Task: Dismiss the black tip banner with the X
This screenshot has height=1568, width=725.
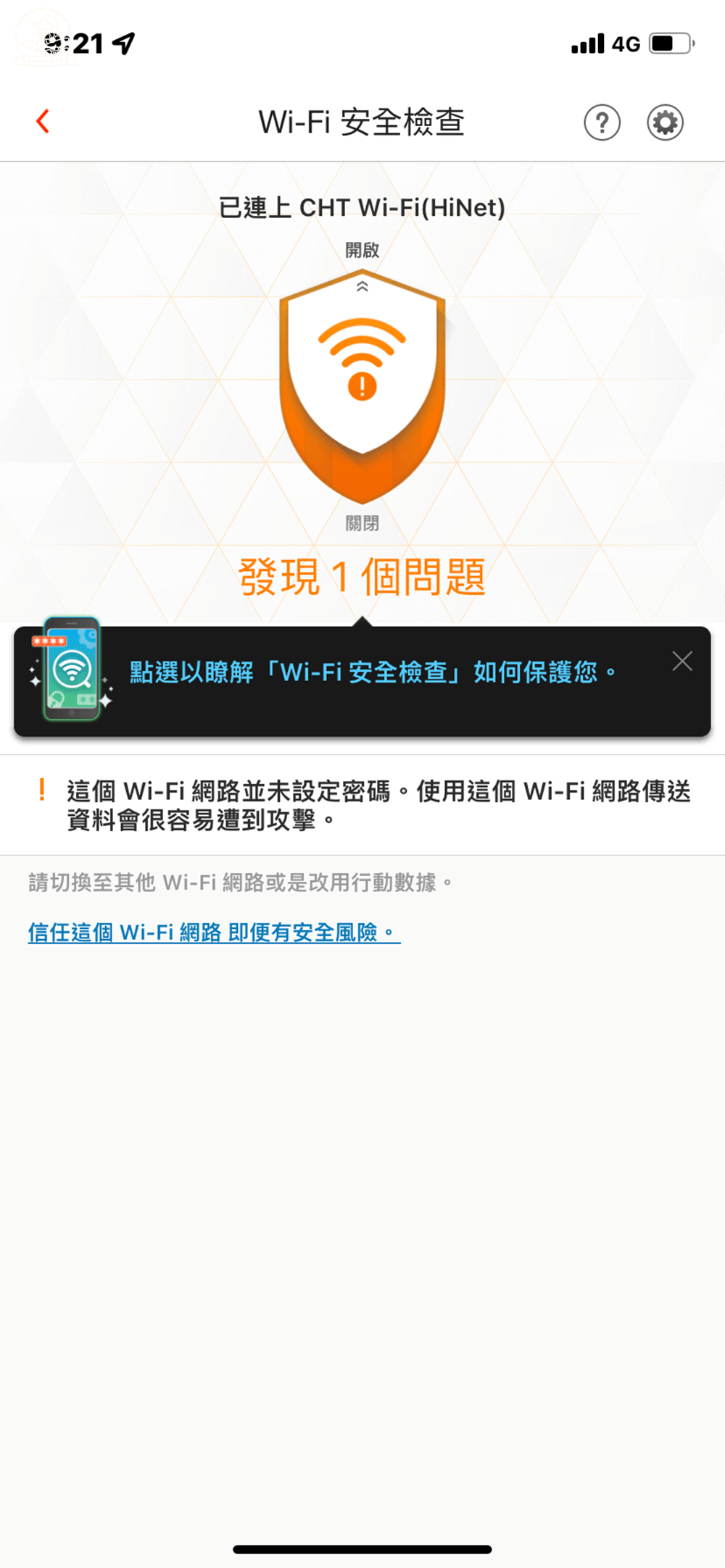Action: click(682, 661)
